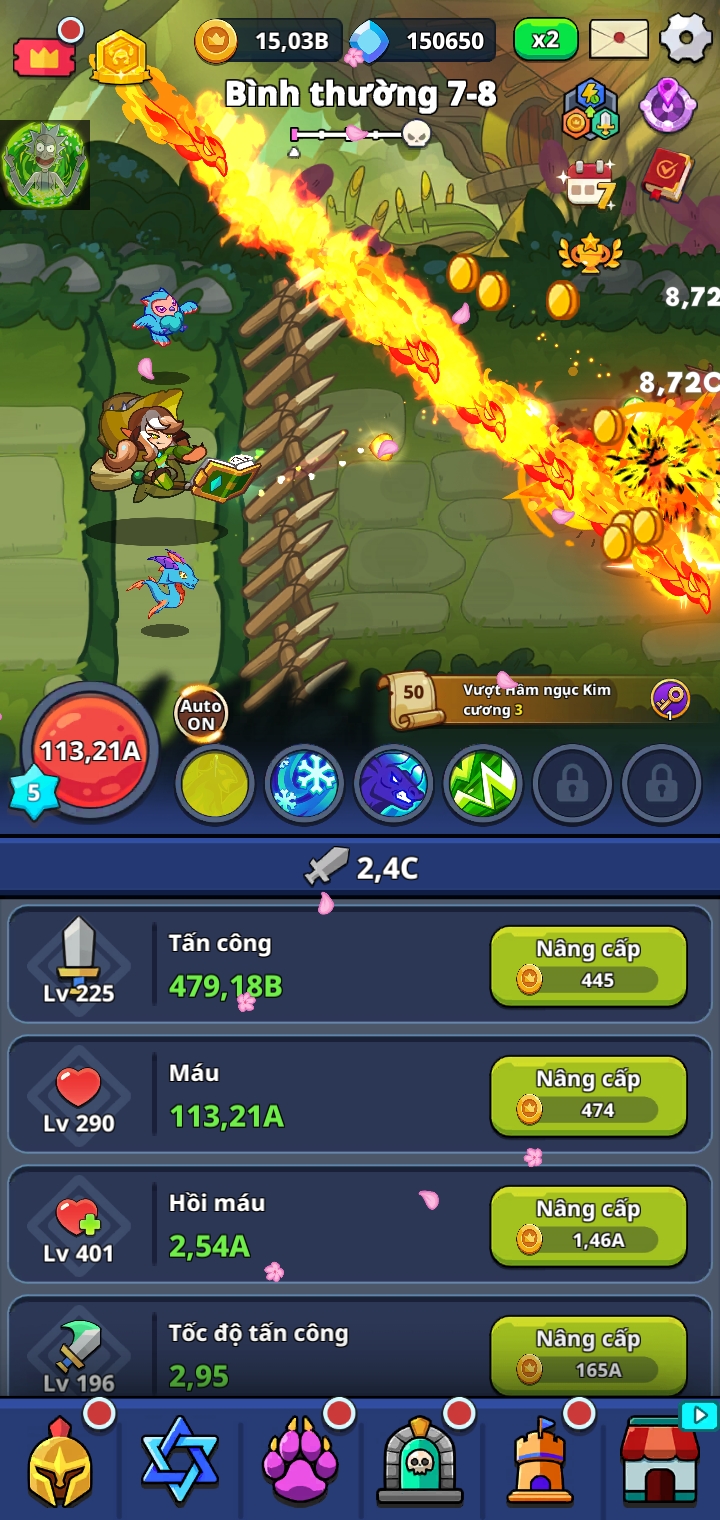Image resolution: width=720 pixels, height=1520 pixels.
Task: Switch to the castle tower tab
Action: pyautogui.click(x=540, y=1460)
